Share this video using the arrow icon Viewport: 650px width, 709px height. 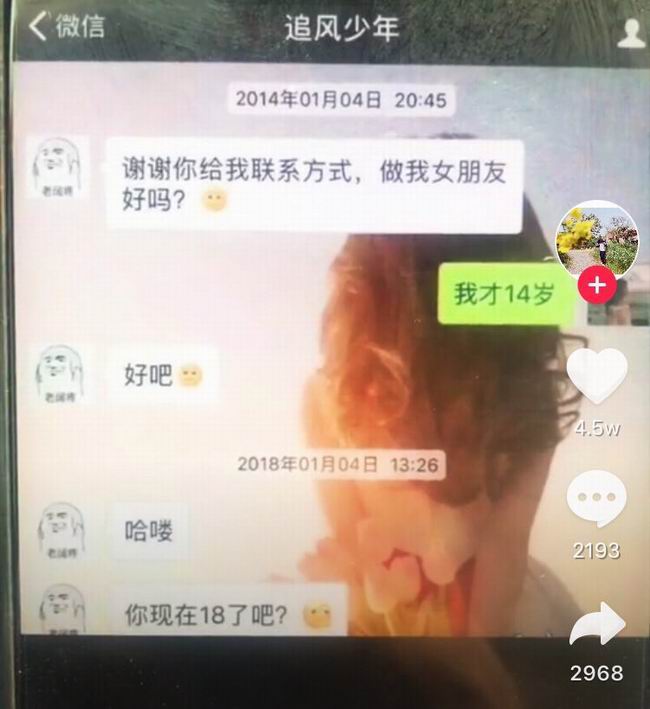point(596,627)
